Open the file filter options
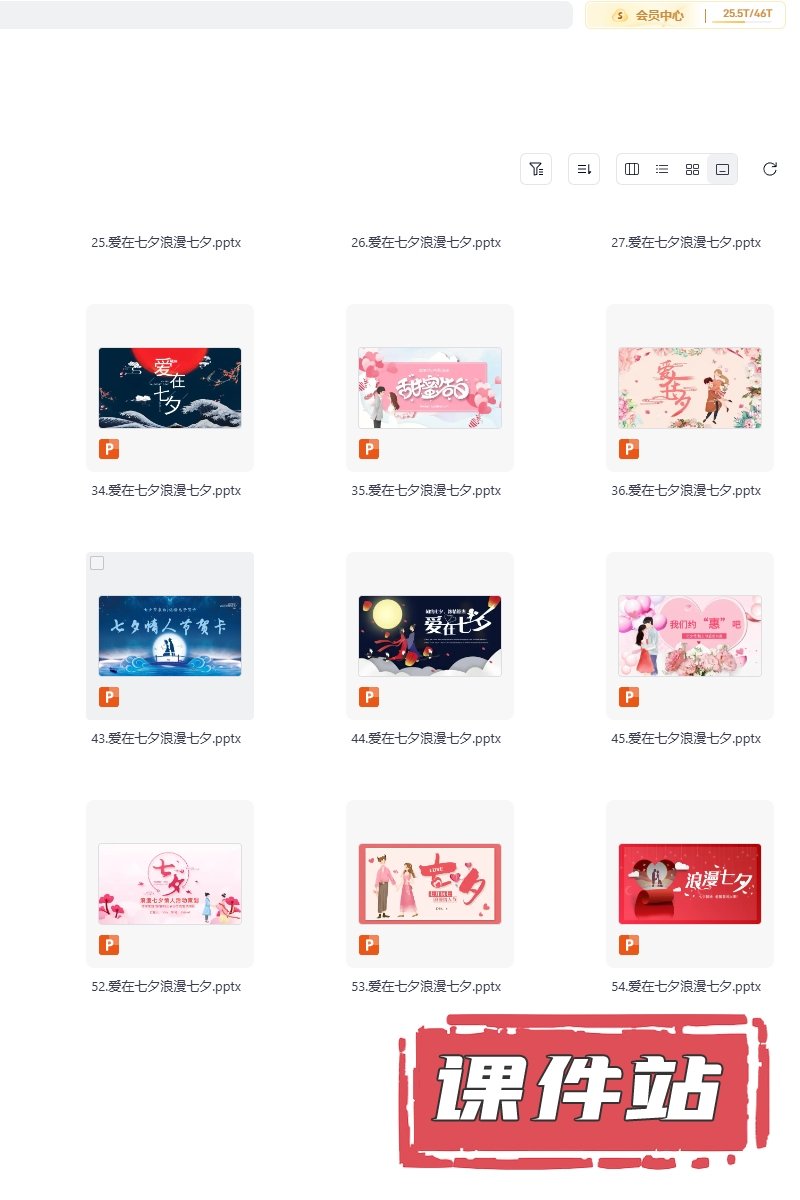The height and width of the screenshot is (1200, 800). (x=536, y=169)
